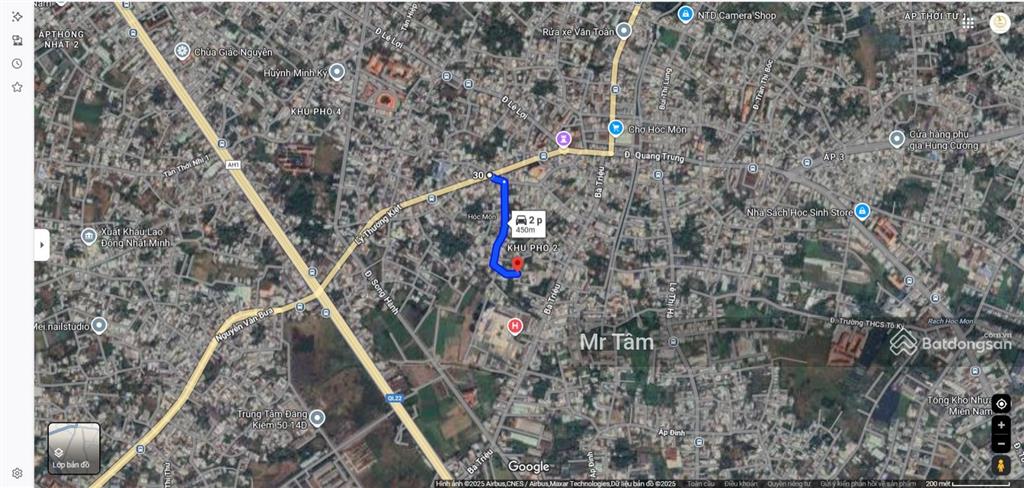Center map on my location
1024x488 pixels.
point(1001,404)
